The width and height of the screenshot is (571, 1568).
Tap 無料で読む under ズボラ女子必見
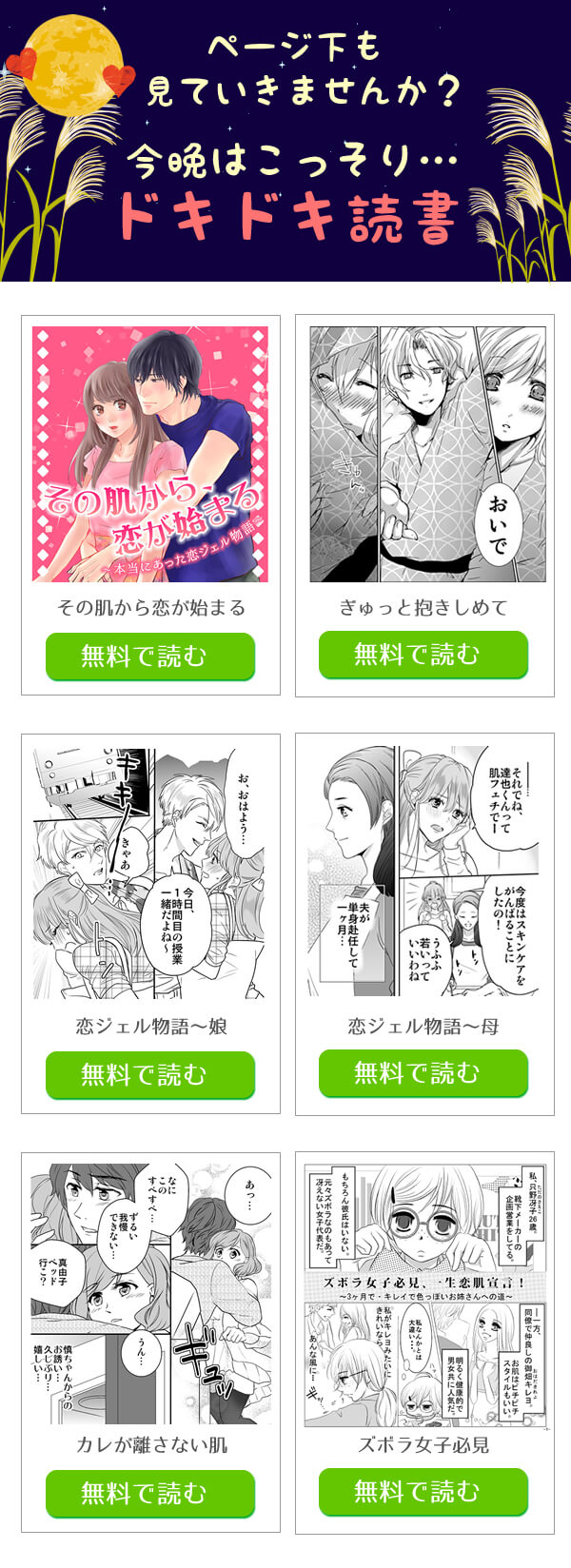tap(423, 1491)
